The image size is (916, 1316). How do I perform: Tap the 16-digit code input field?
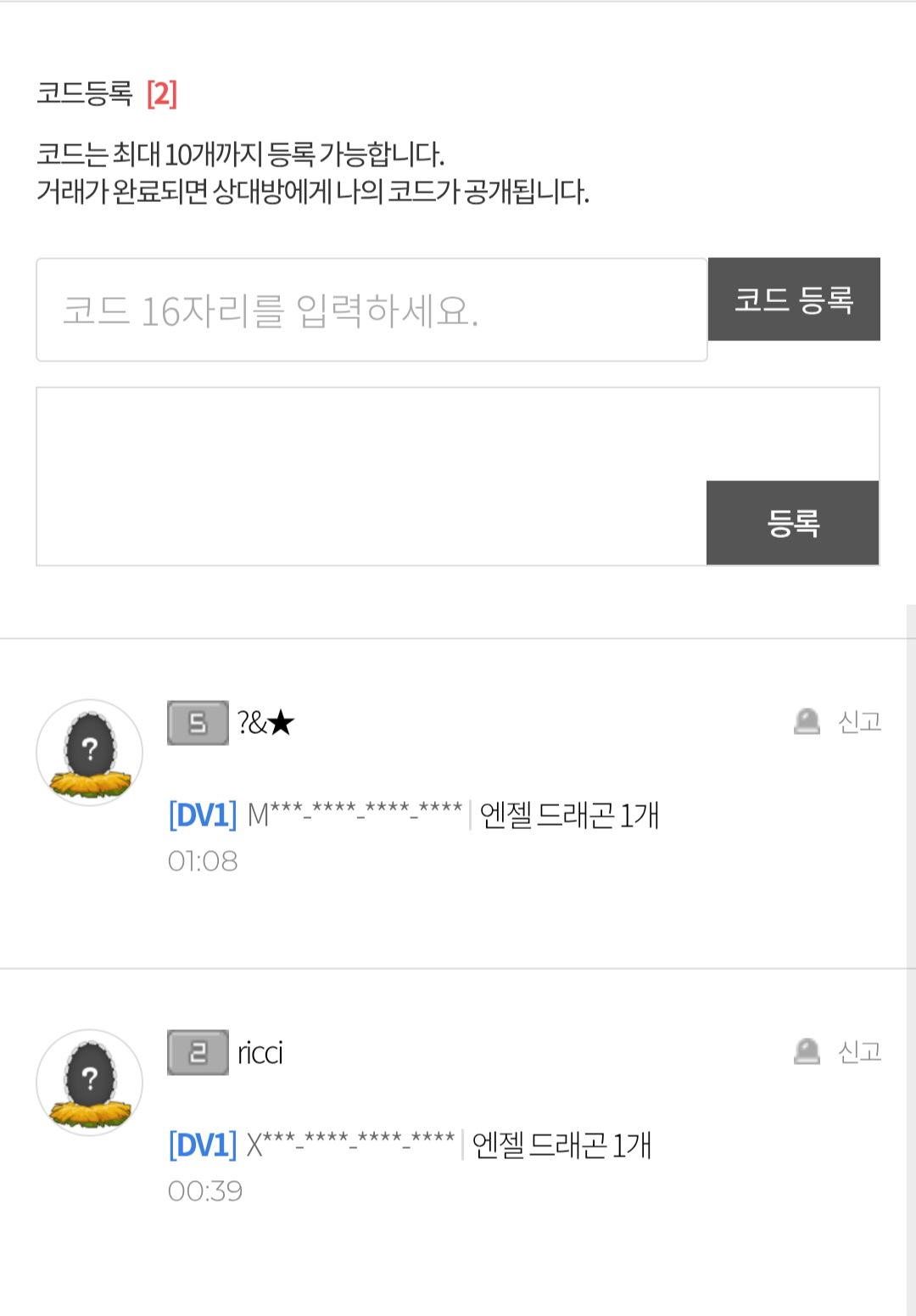[x=371, y=311]
